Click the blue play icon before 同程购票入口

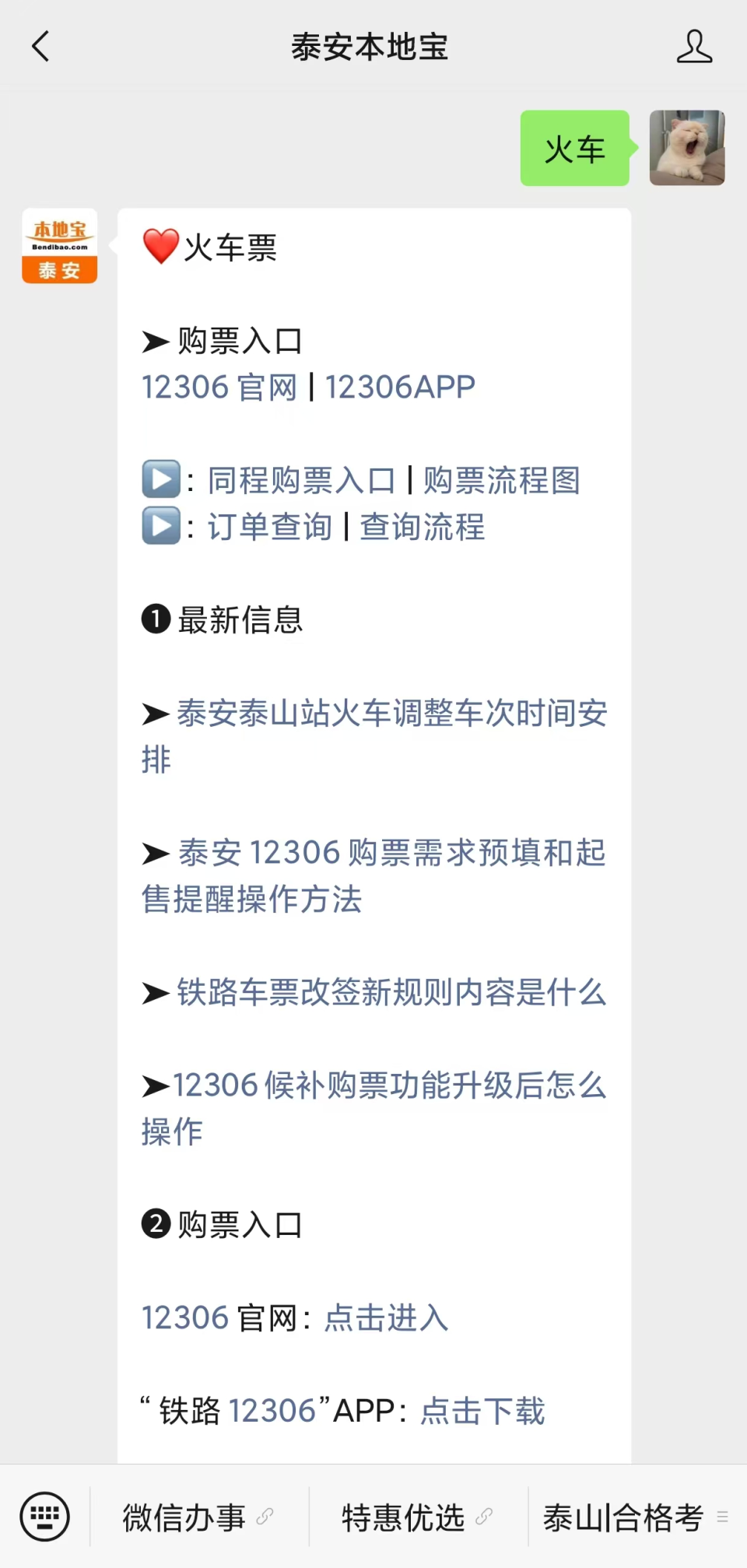click(x=161, y=480)
